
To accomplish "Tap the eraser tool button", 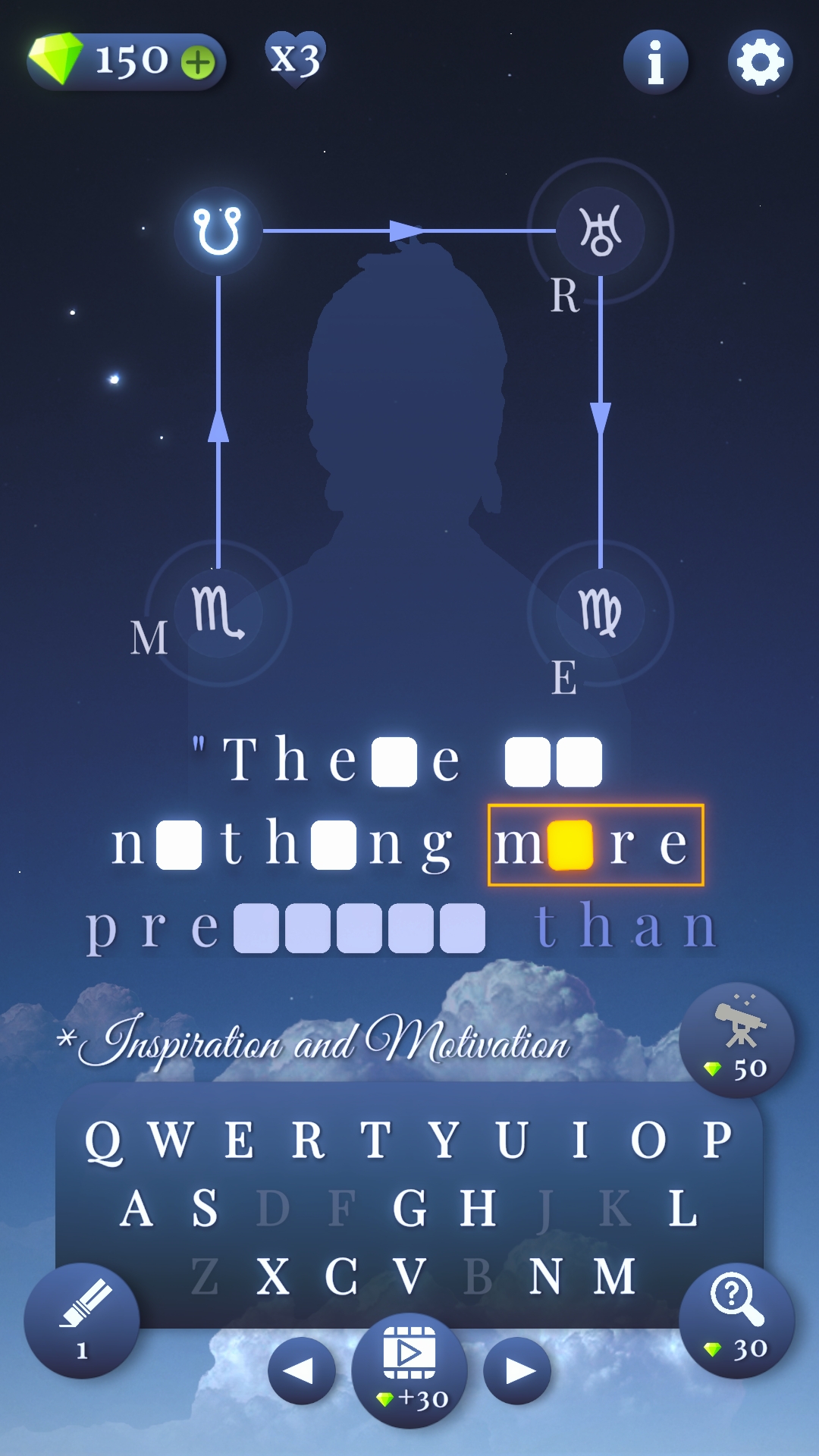I will tap(82, 1320).
